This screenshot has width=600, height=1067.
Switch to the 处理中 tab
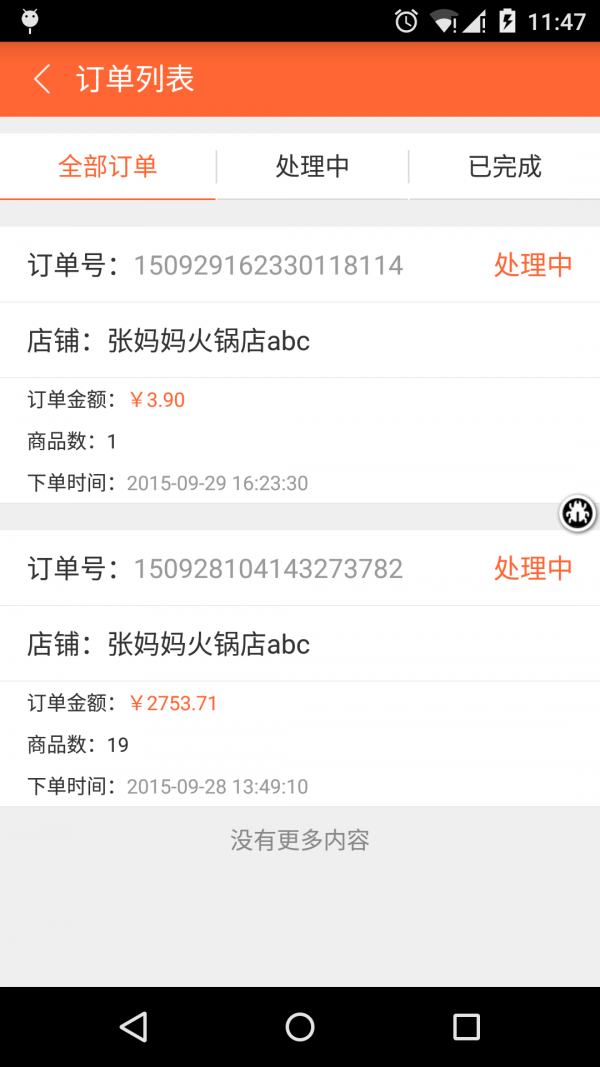click(312, 167)
